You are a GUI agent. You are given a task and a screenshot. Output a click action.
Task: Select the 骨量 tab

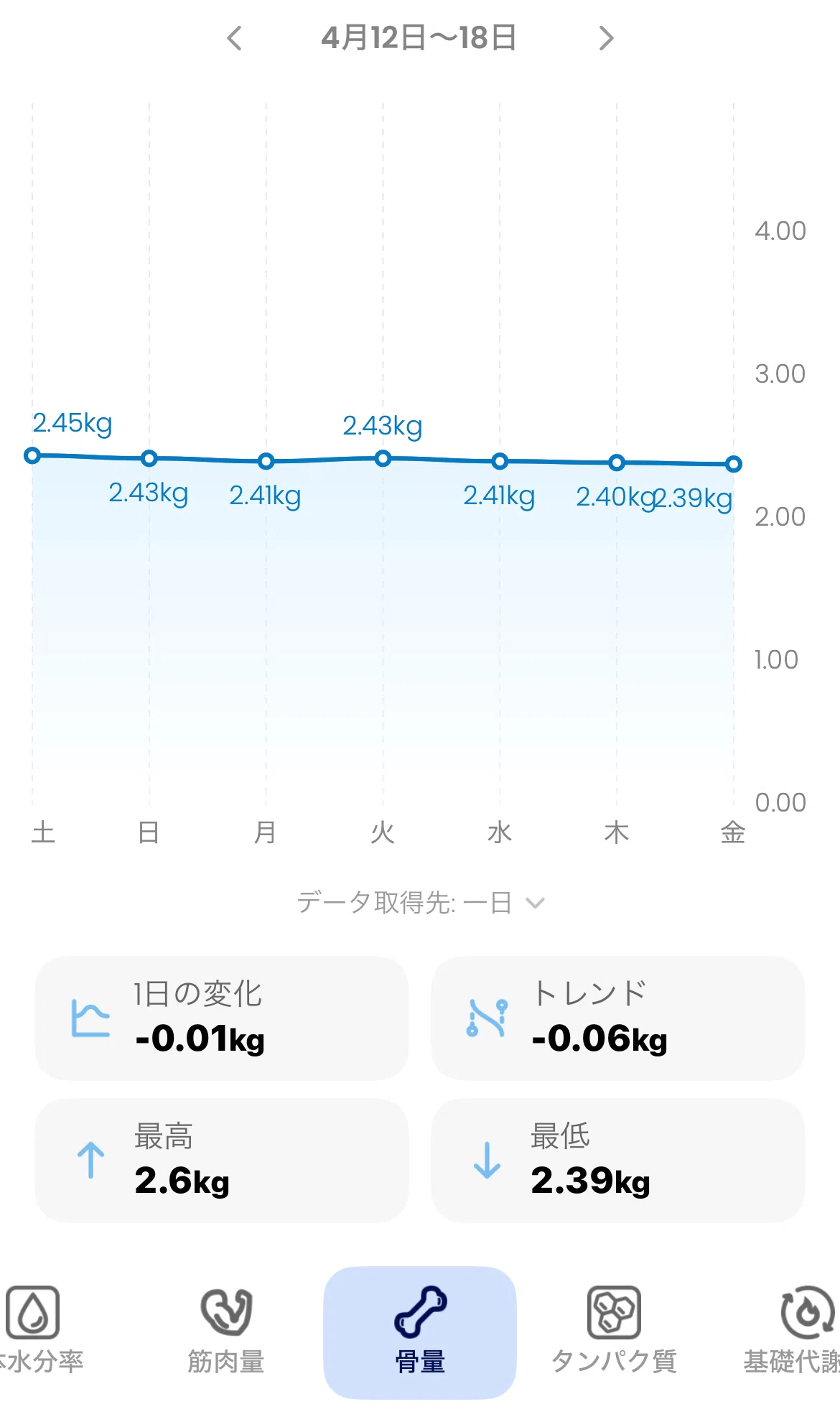(420, 1332)
